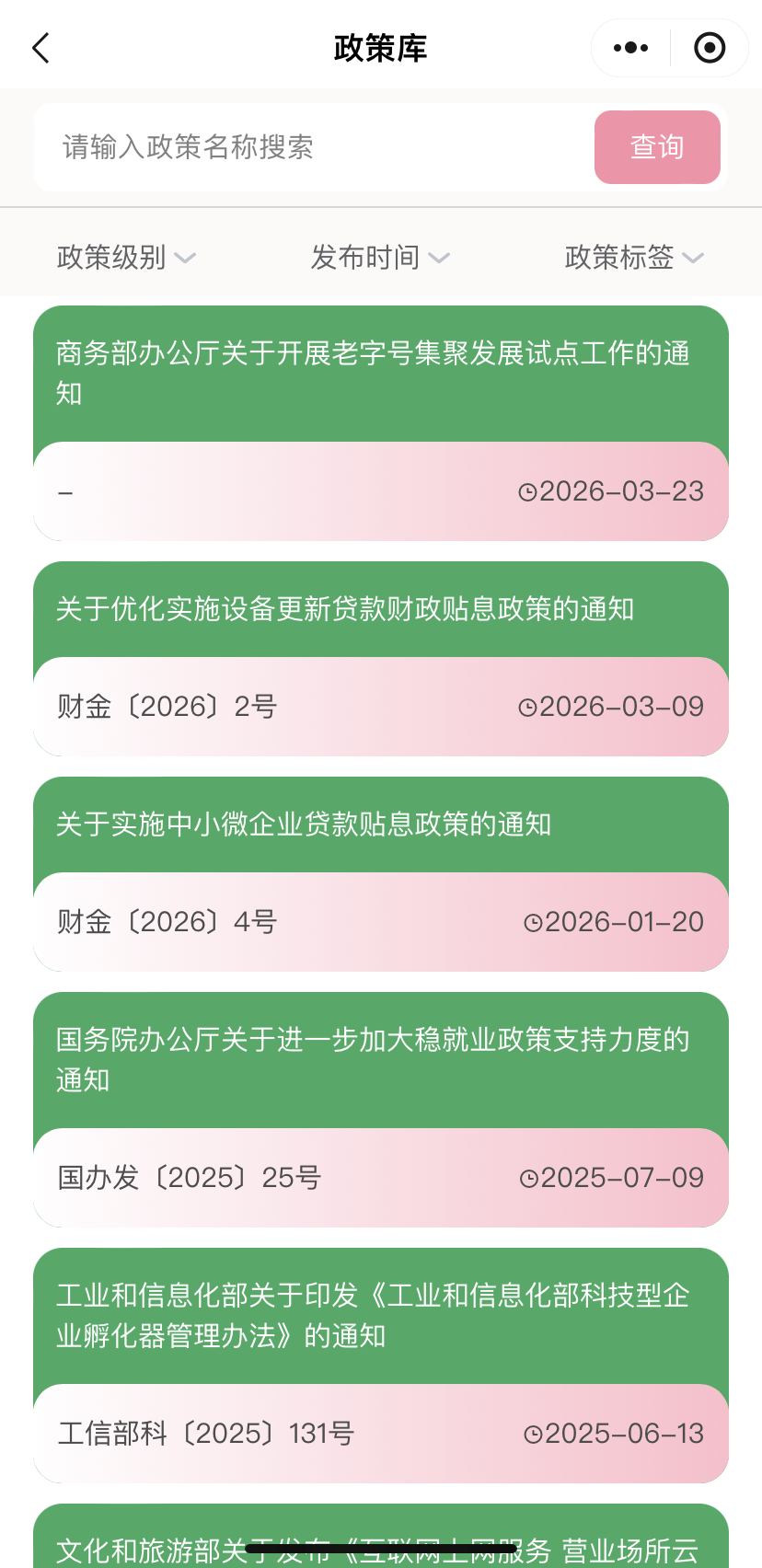762x1568 pixels.
Task: Tap the 查询 button
Action: (657, 147)
